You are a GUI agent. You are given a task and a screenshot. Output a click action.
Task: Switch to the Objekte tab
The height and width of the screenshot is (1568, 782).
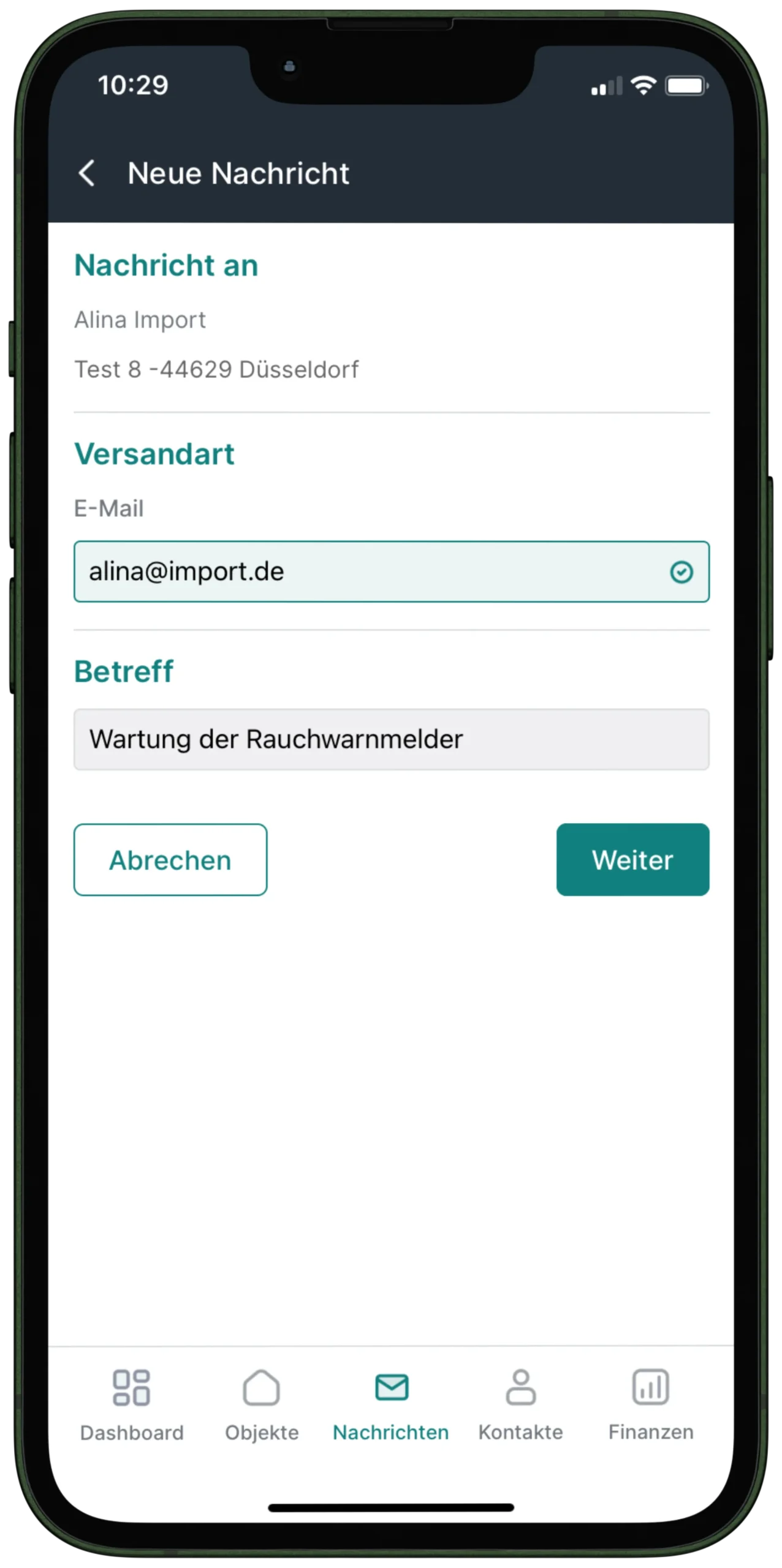point(262,1404)
